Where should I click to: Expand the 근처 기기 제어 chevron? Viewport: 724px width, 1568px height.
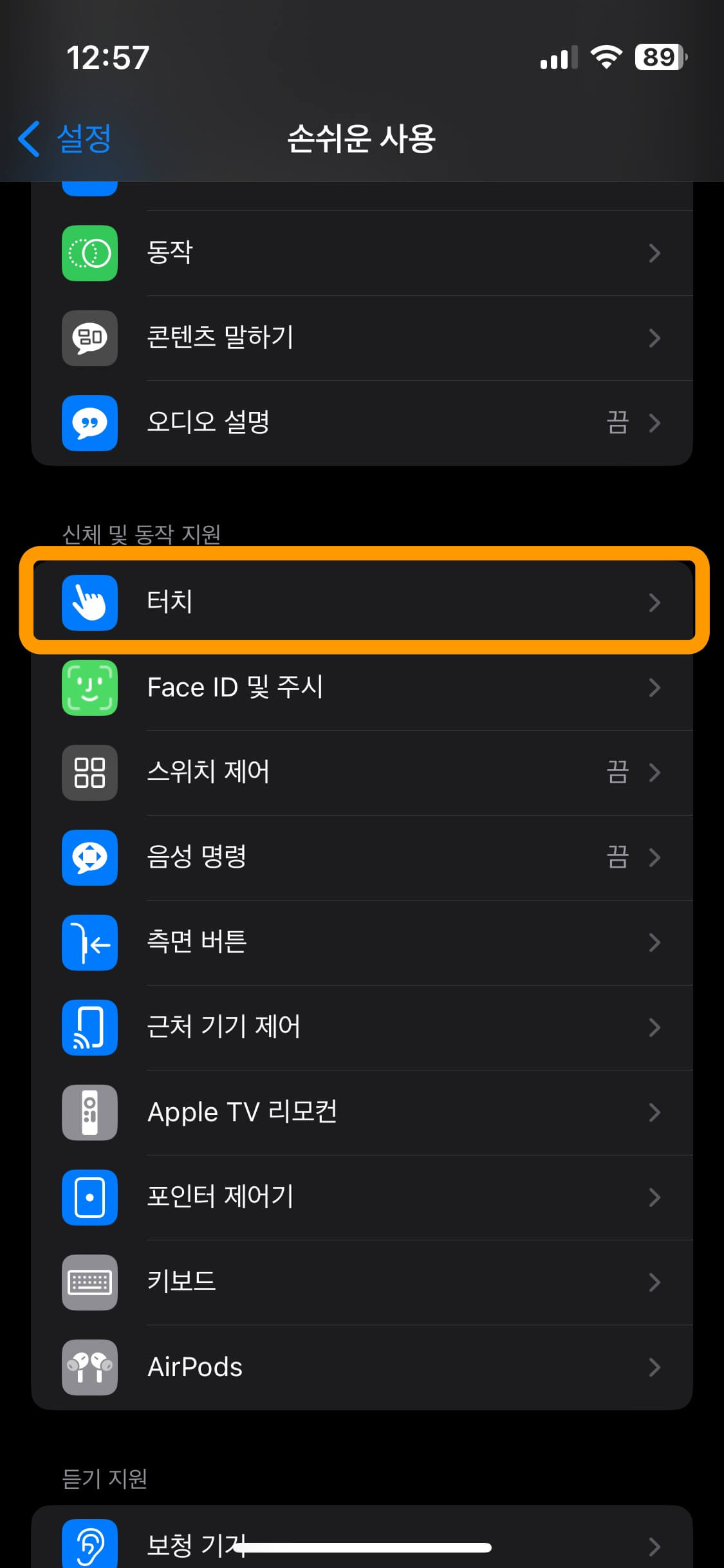[656, 1027]
